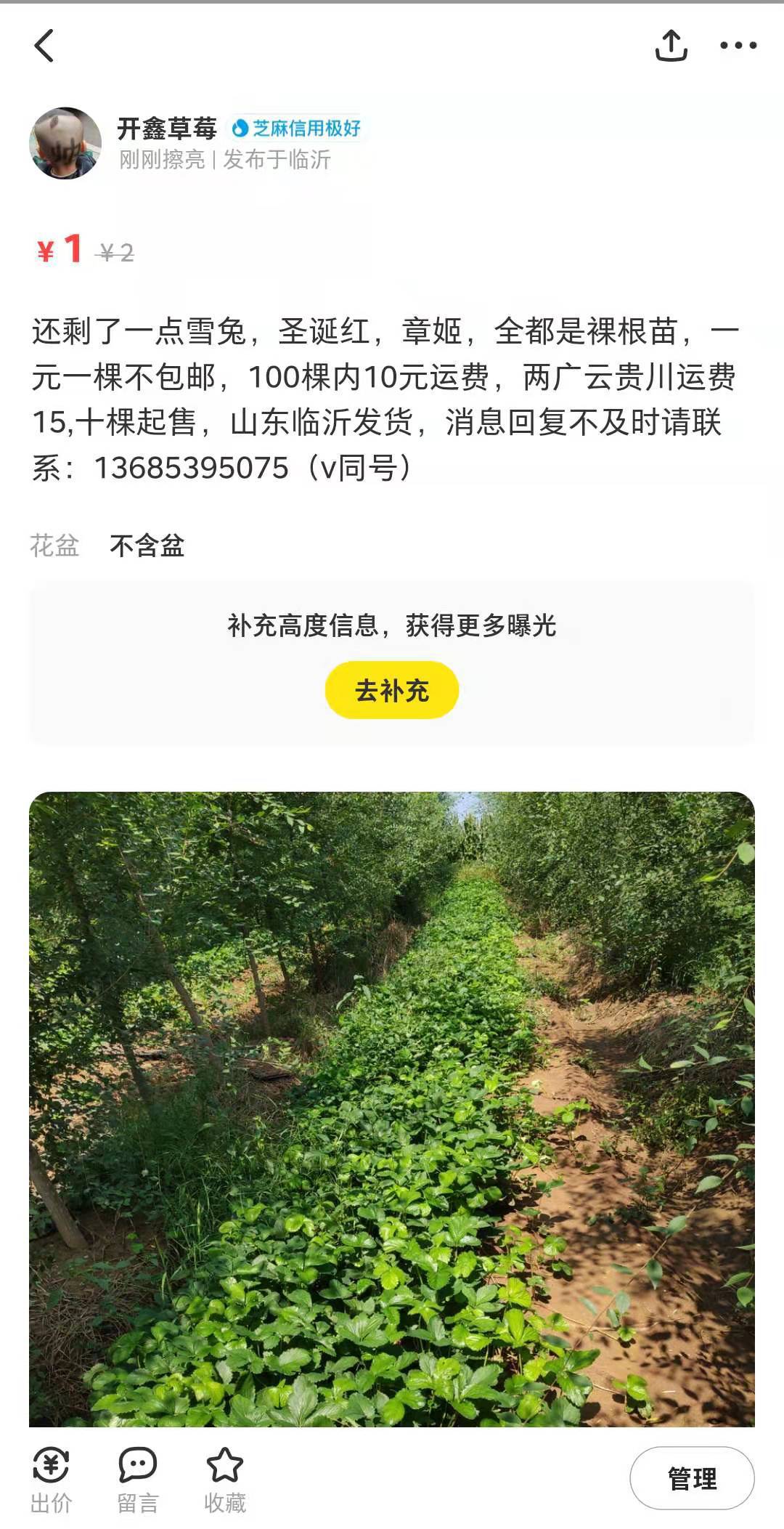Open the three-dot overflow menu
Image resolution: width=784 pixels, height=1529 pixels.
pyautogui.click(x=738, y=46)
